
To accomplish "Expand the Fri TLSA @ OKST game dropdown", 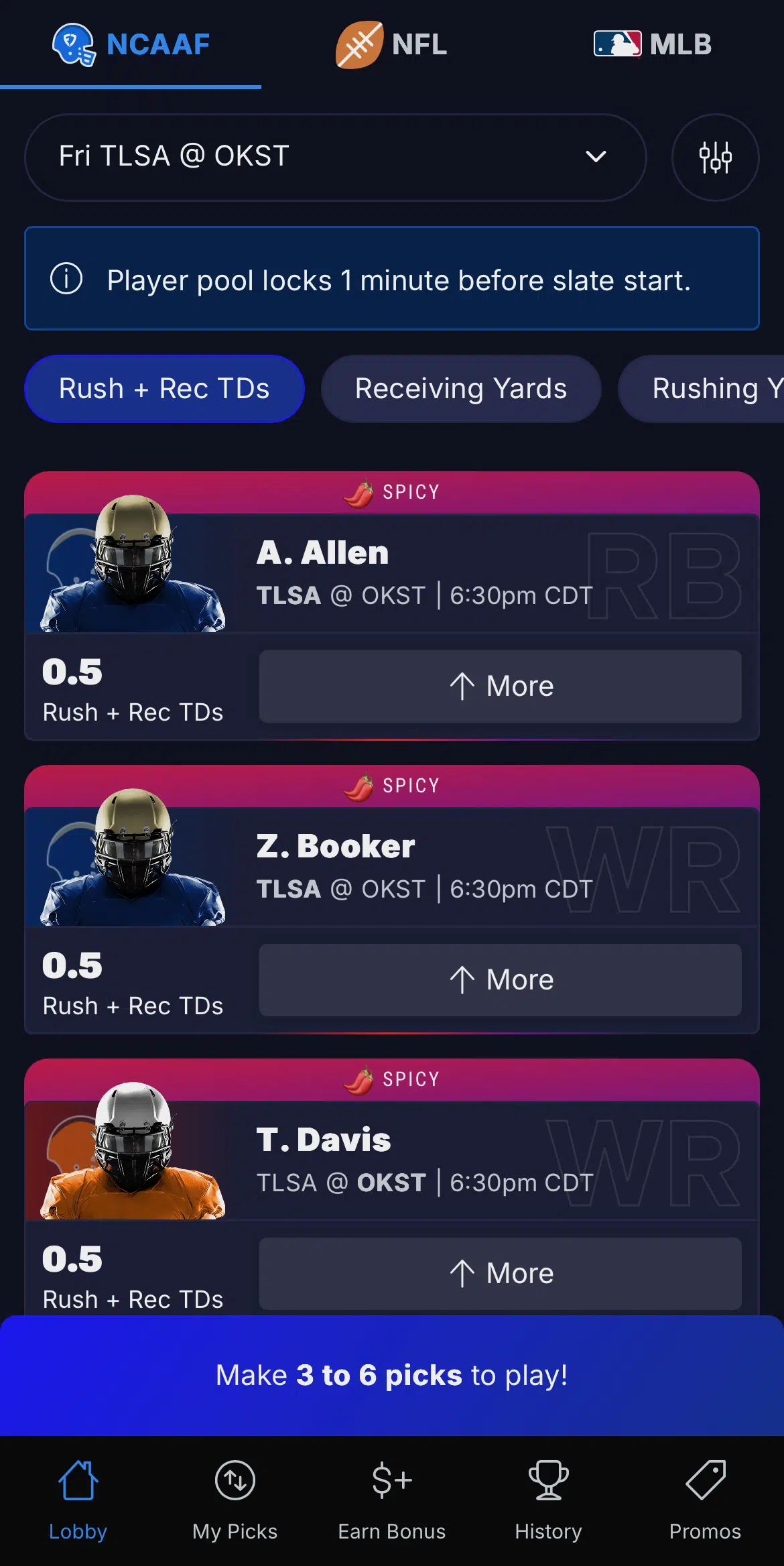I will click(x=336, y=157).
